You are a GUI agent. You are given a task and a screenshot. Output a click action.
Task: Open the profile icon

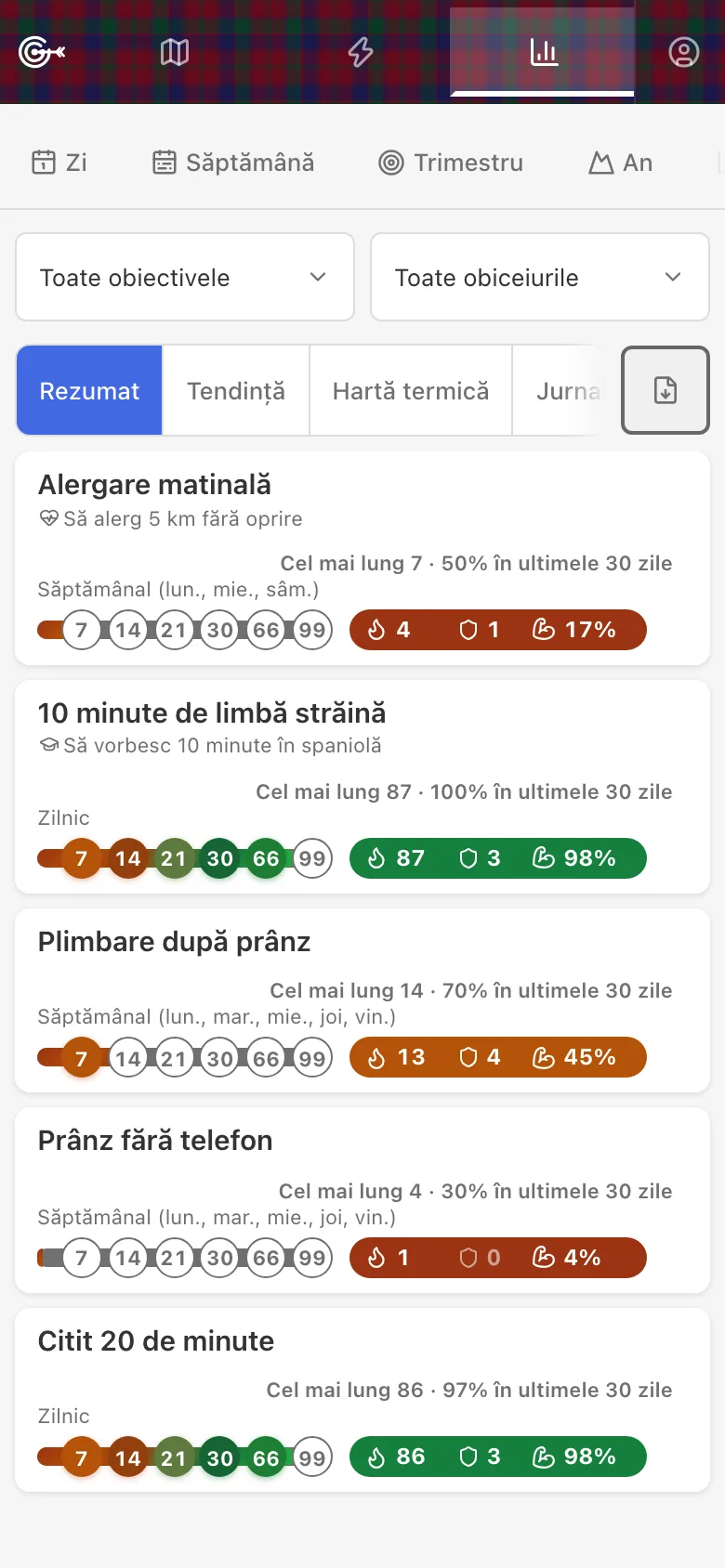coord(683,52)
